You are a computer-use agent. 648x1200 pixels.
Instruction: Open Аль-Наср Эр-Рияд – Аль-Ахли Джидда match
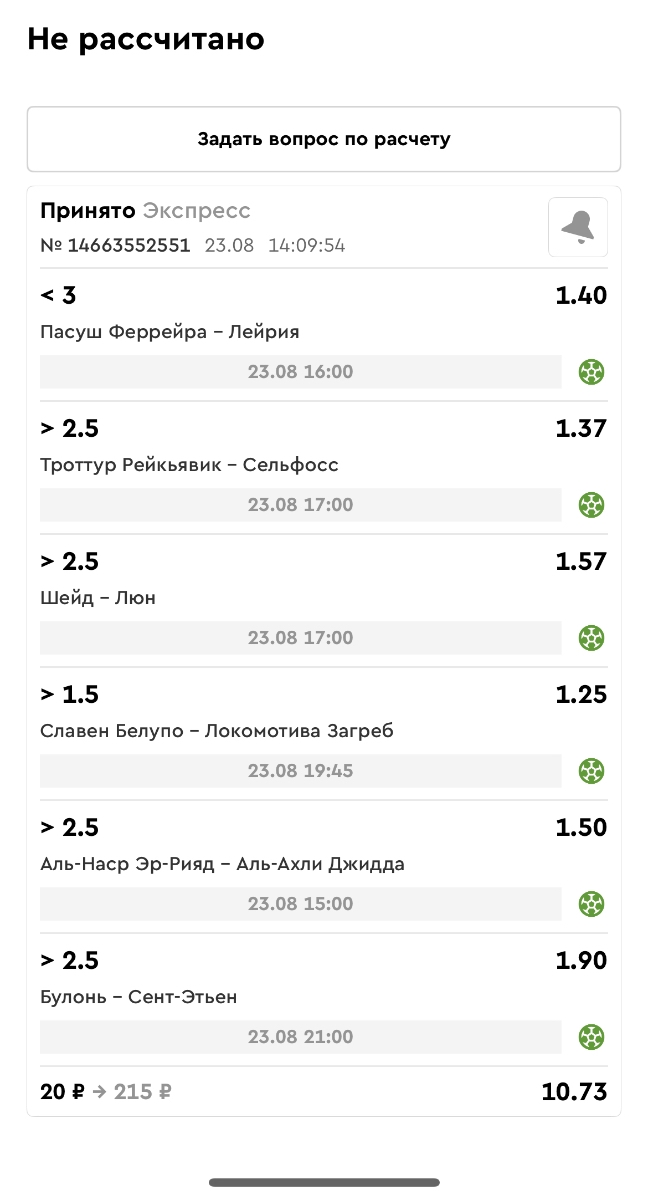222,864
